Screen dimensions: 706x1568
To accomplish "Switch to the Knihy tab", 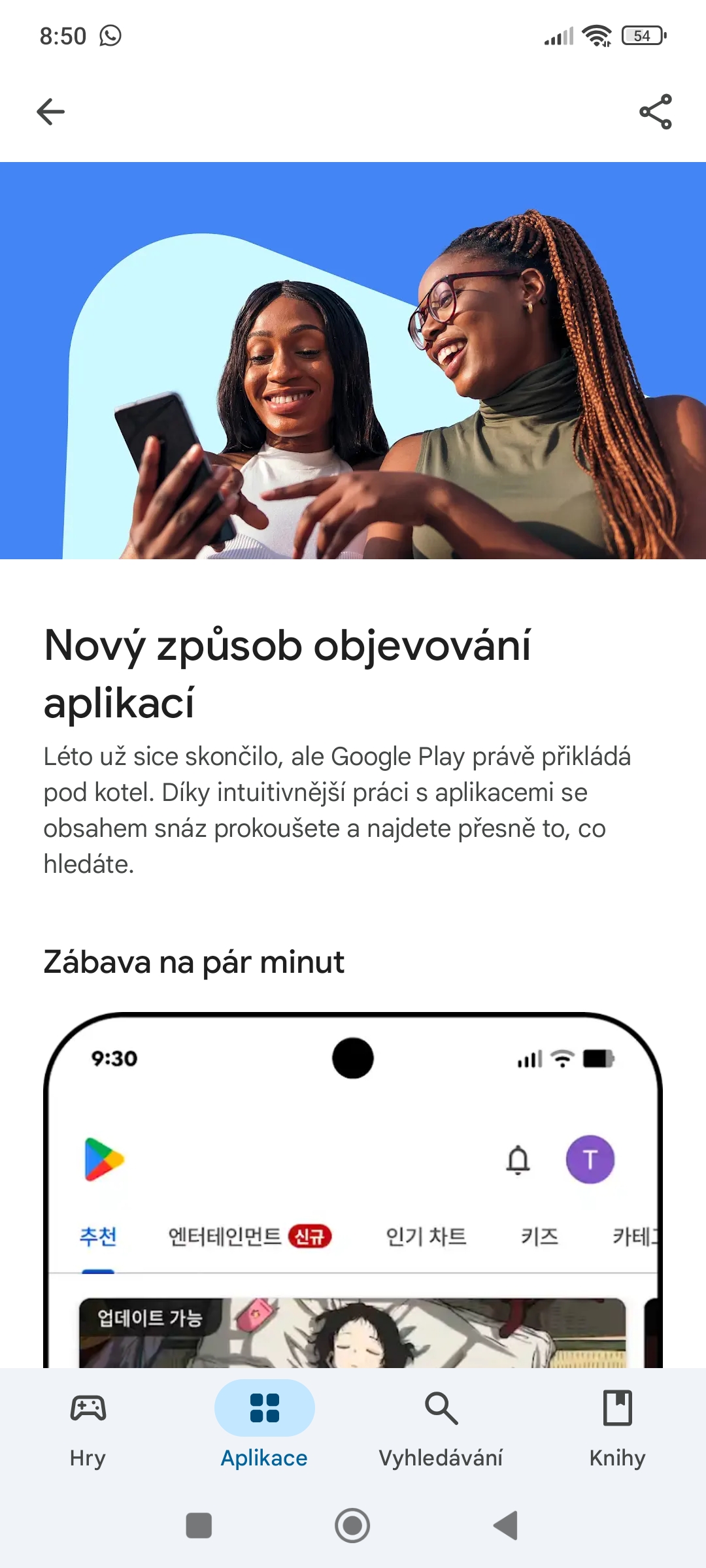I will 618,1428.
